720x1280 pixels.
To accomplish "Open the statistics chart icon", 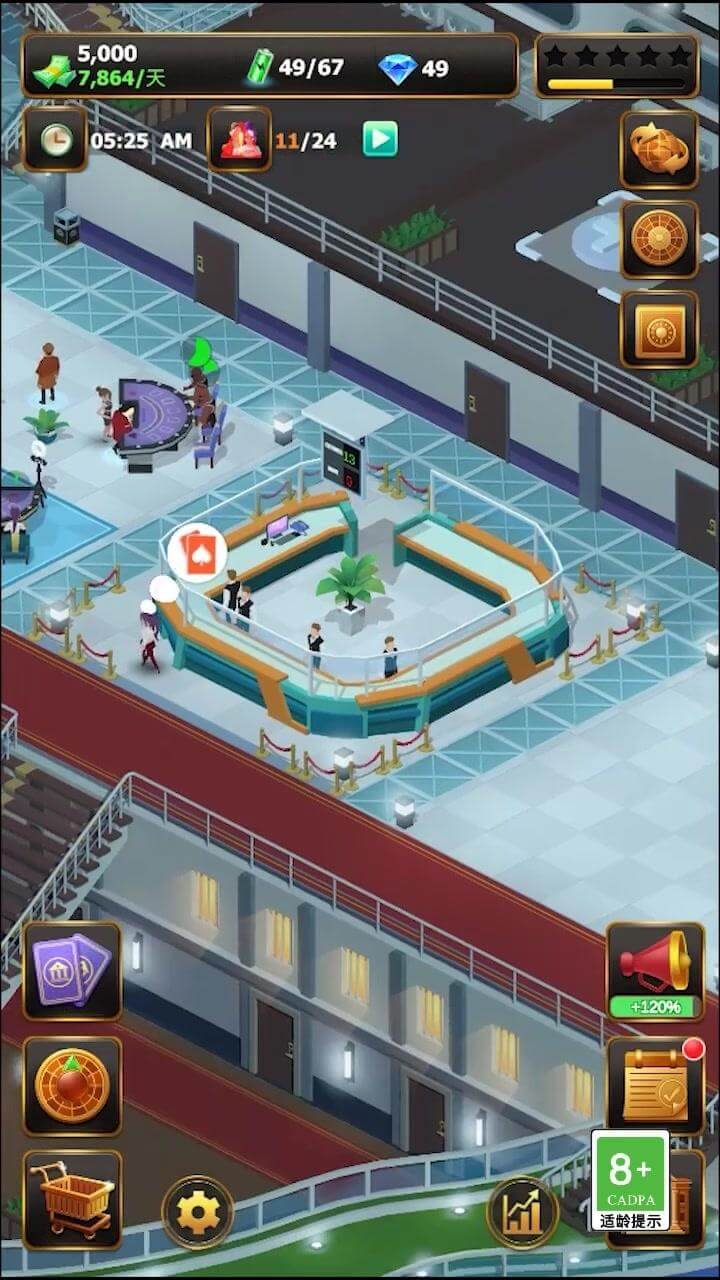I will point(521,1212).
